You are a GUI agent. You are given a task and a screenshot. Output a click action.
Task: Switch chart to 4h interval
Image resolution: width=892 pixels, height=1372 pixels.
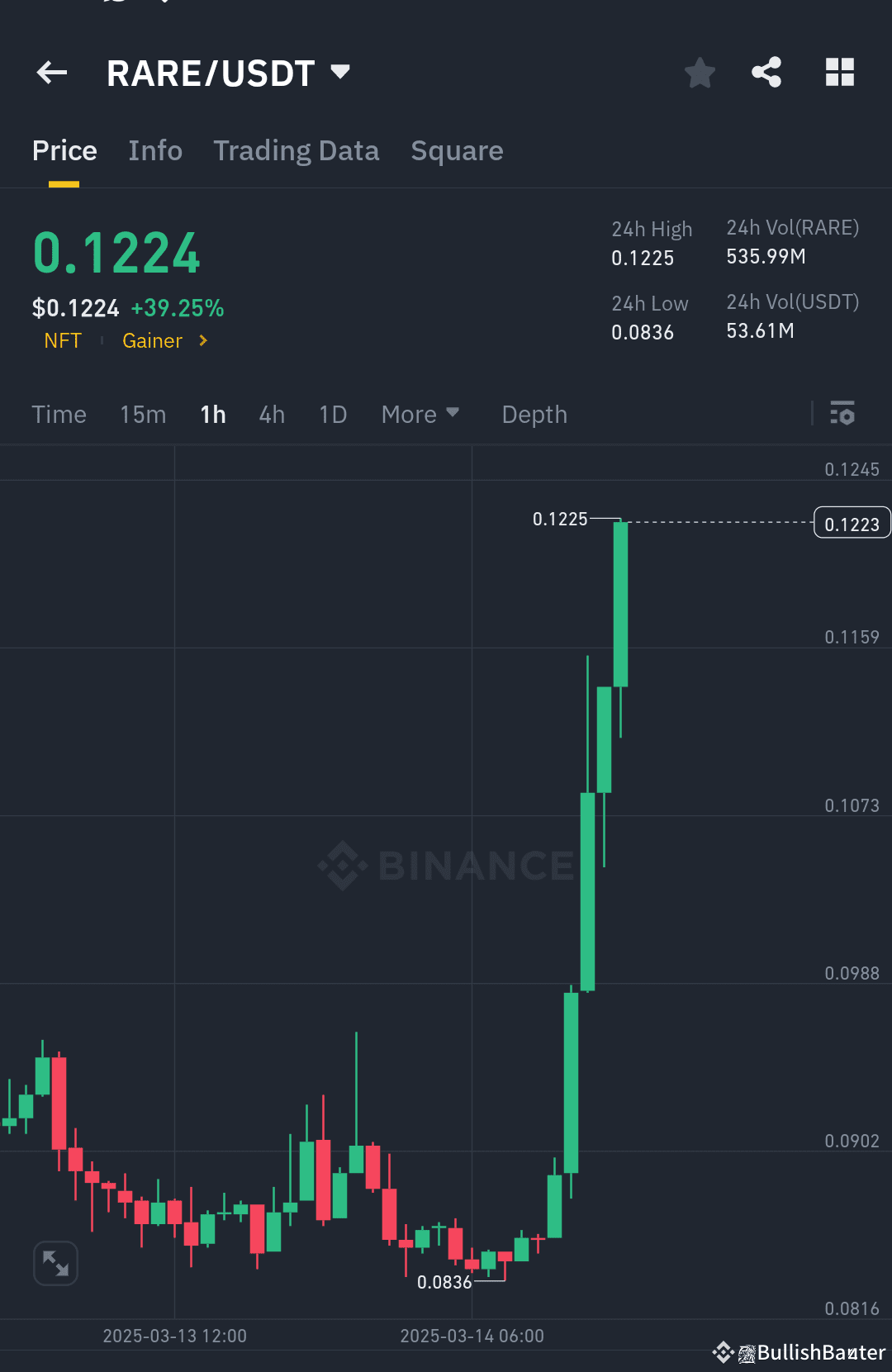pyautogui.click(x=271, y=414)
